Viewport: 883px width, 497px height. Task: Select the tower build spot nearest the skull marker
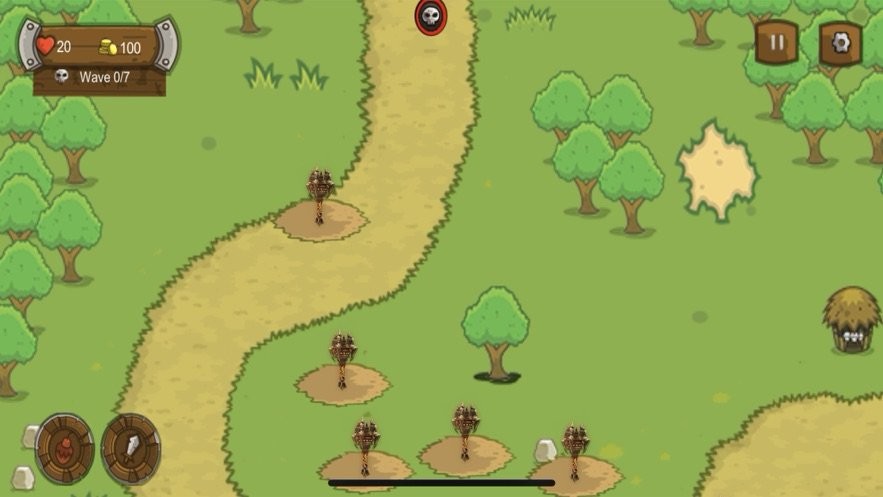[x=320, y=210]
